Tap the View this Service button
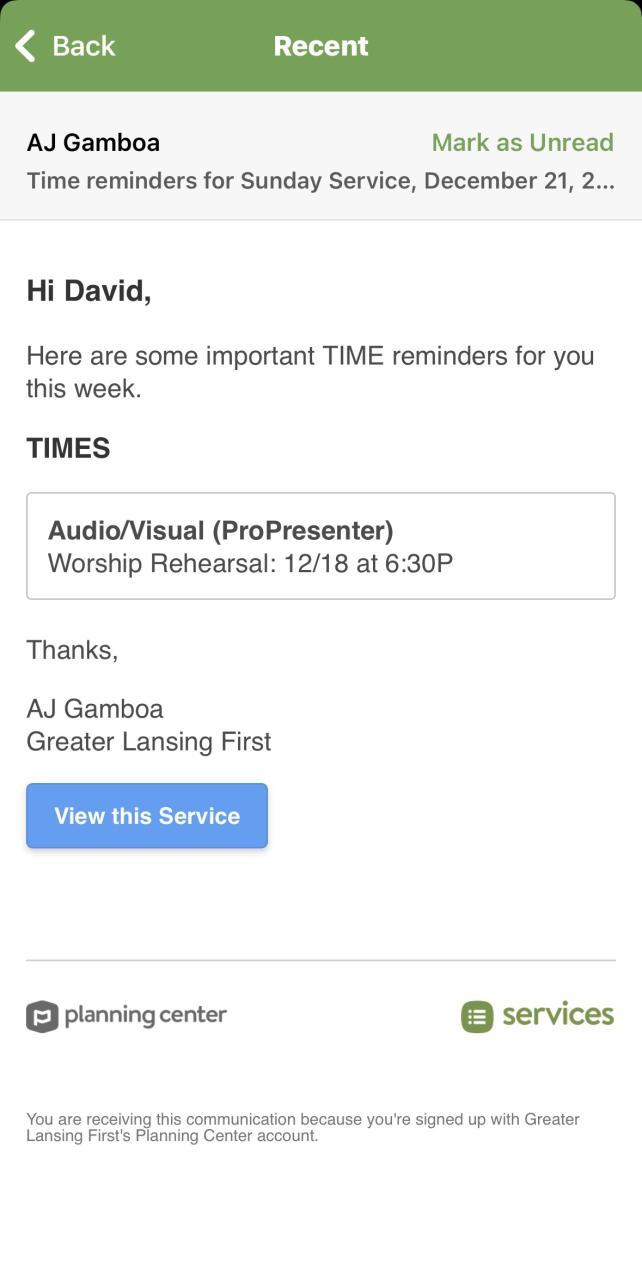 coord(147,816)
